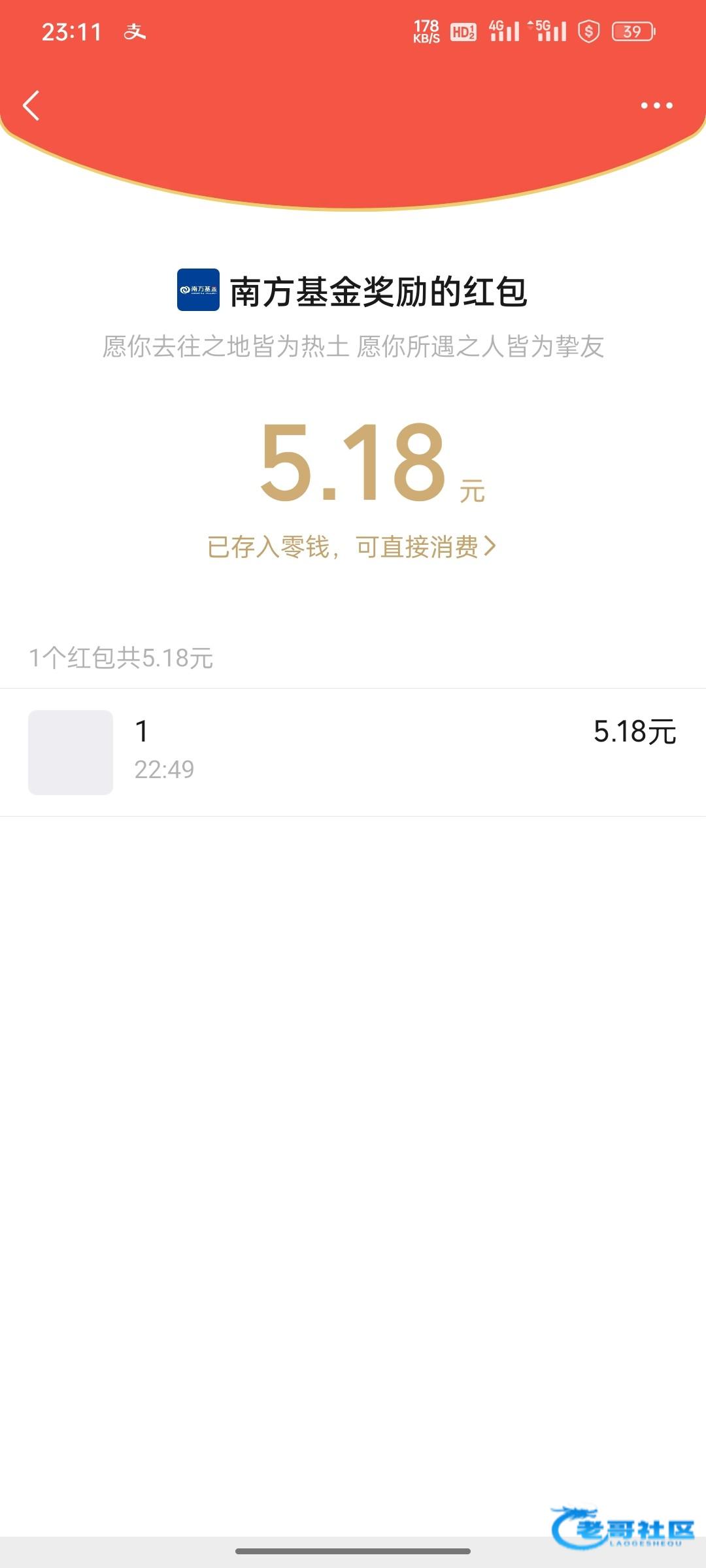Go back using the top-left arrow

(x=31, y=106)
